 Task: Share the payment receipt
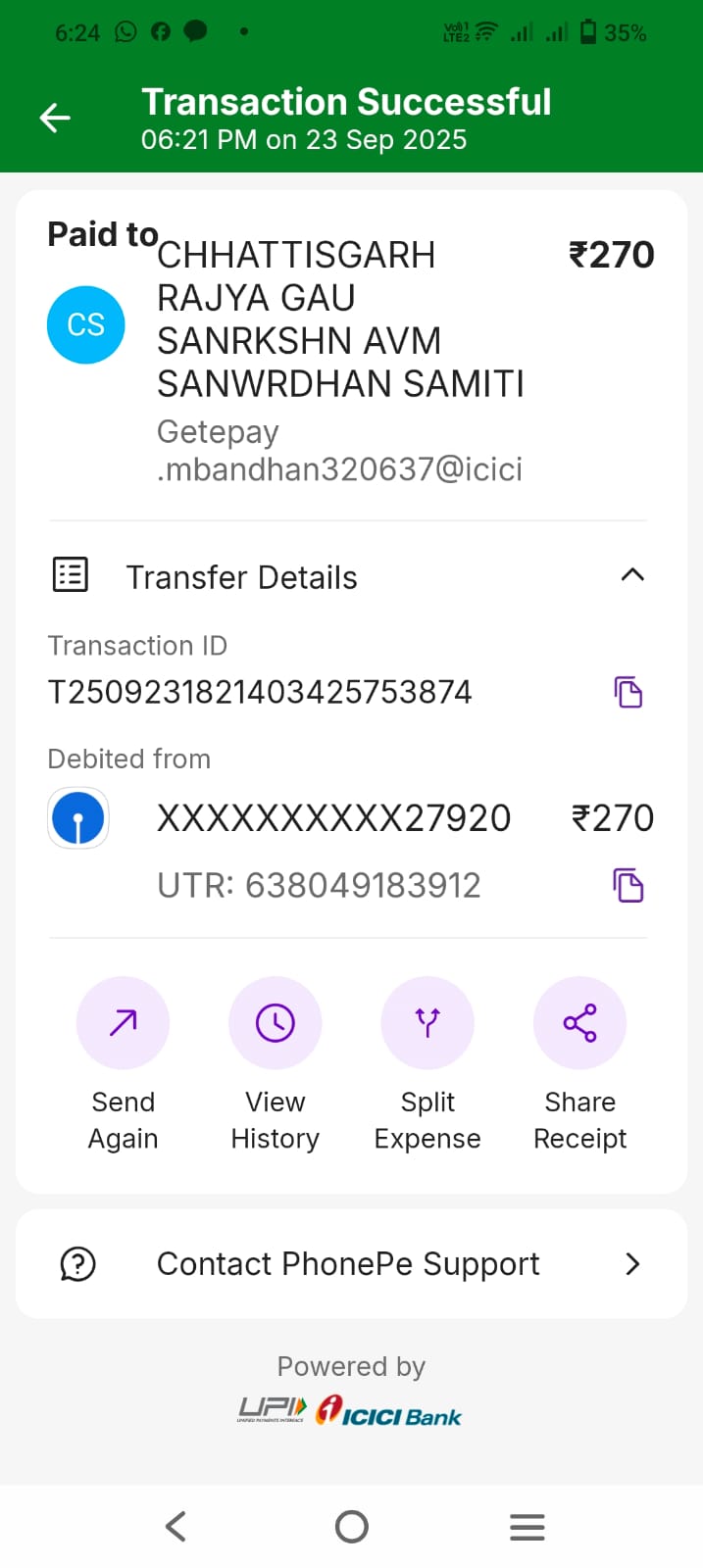(x=579, y=1023)
